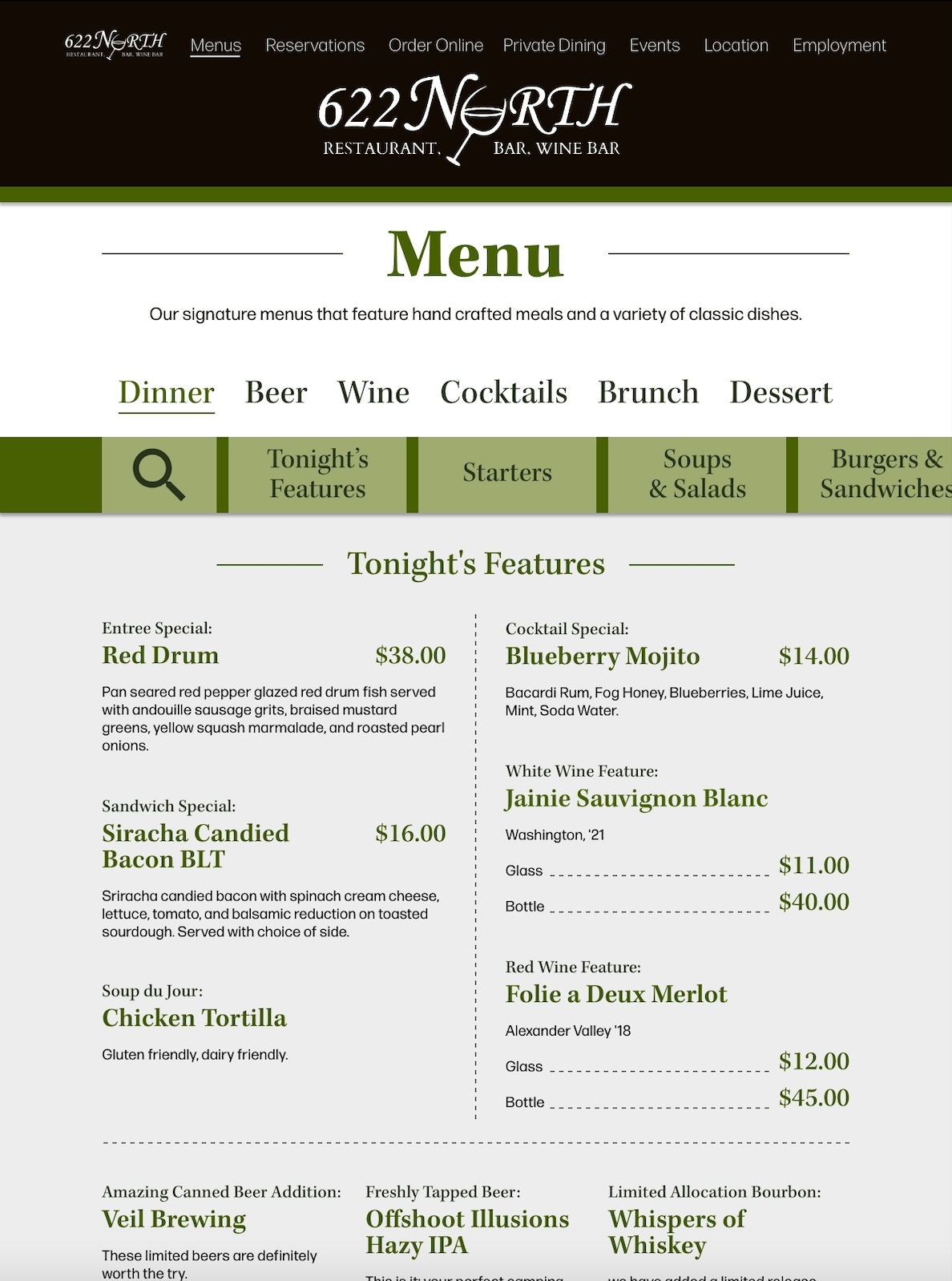View the Dessert menu
The width and height of the screenshot is (952, 1281).
tap(781, 393)
